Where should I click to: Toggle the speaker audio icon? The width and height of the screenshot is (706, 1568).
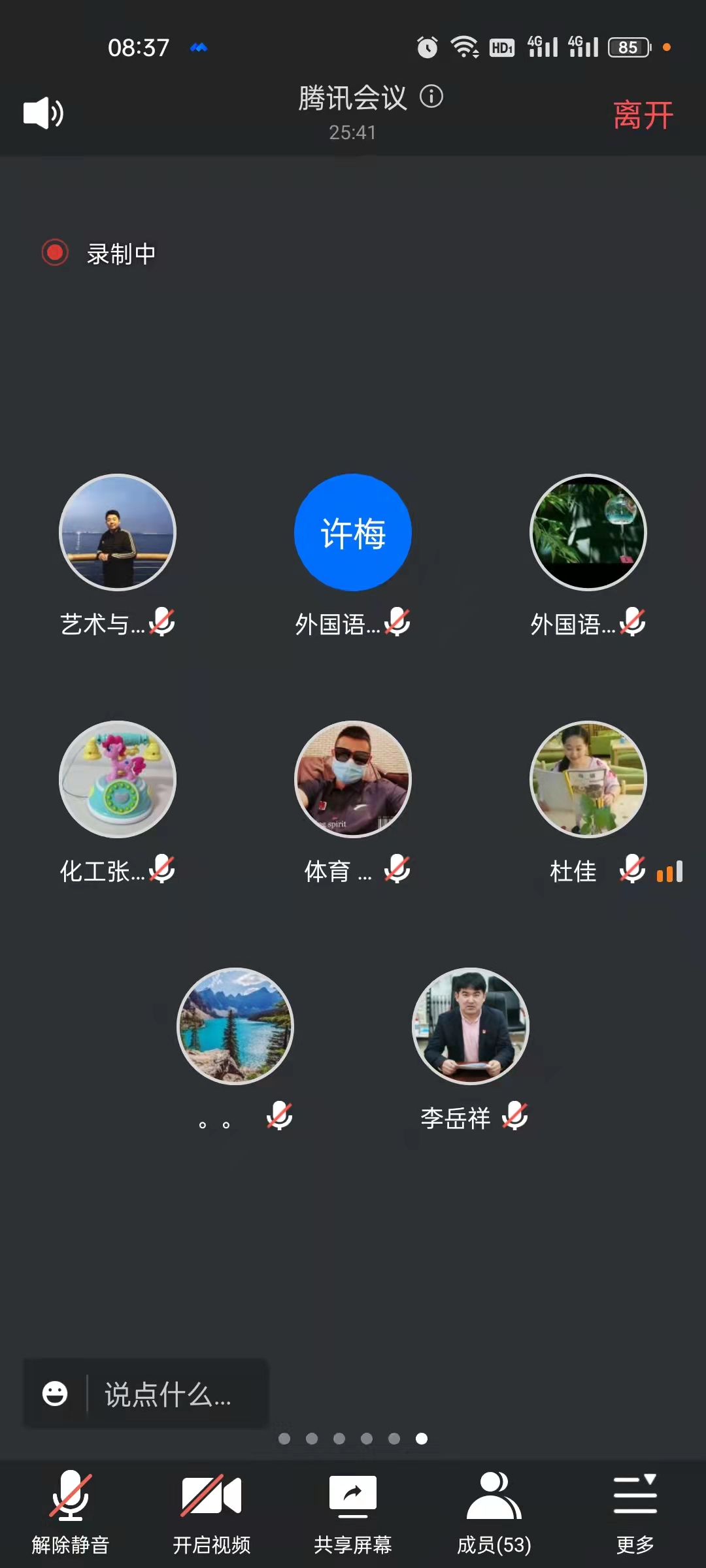coord(43,113)
